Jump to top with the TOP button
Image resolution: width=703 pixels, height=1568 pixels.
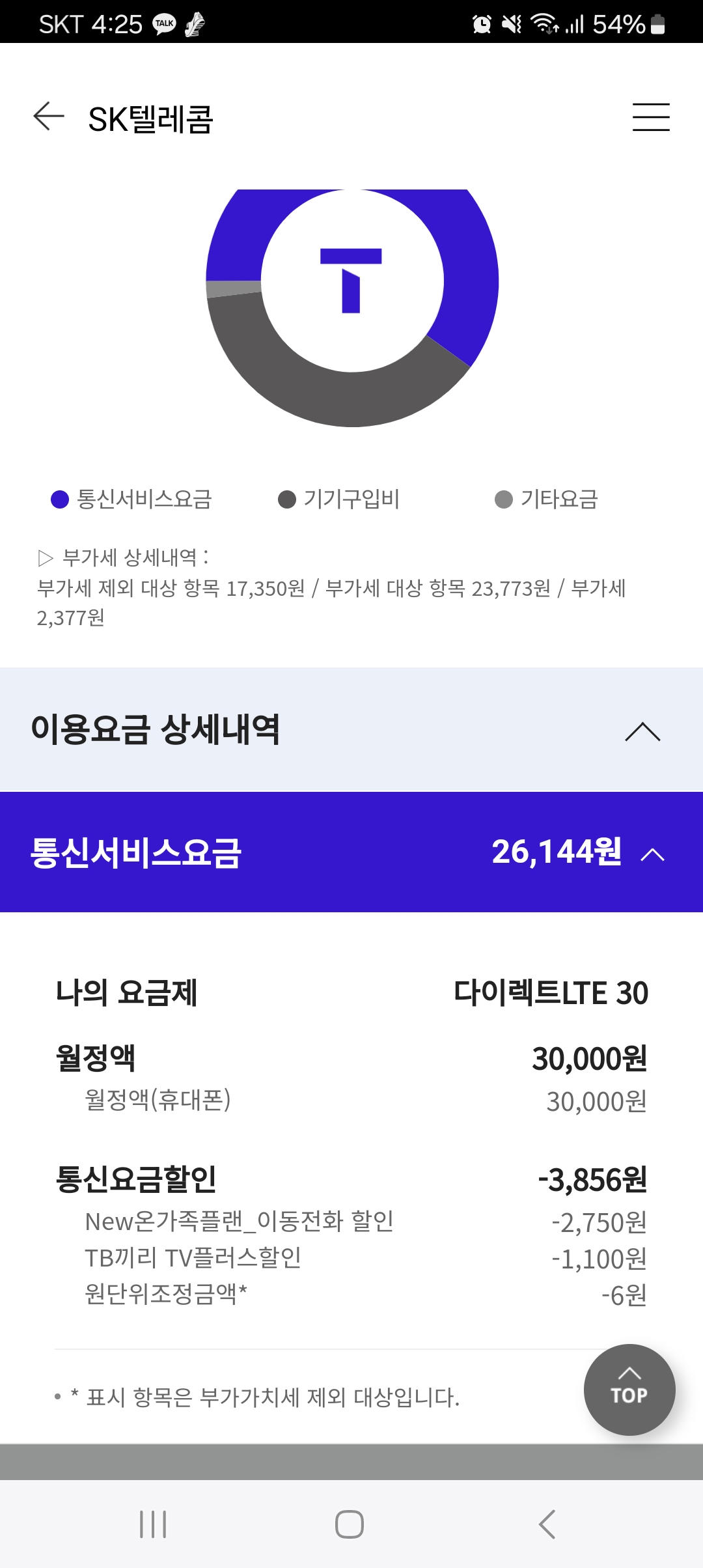pos(629,1390)
